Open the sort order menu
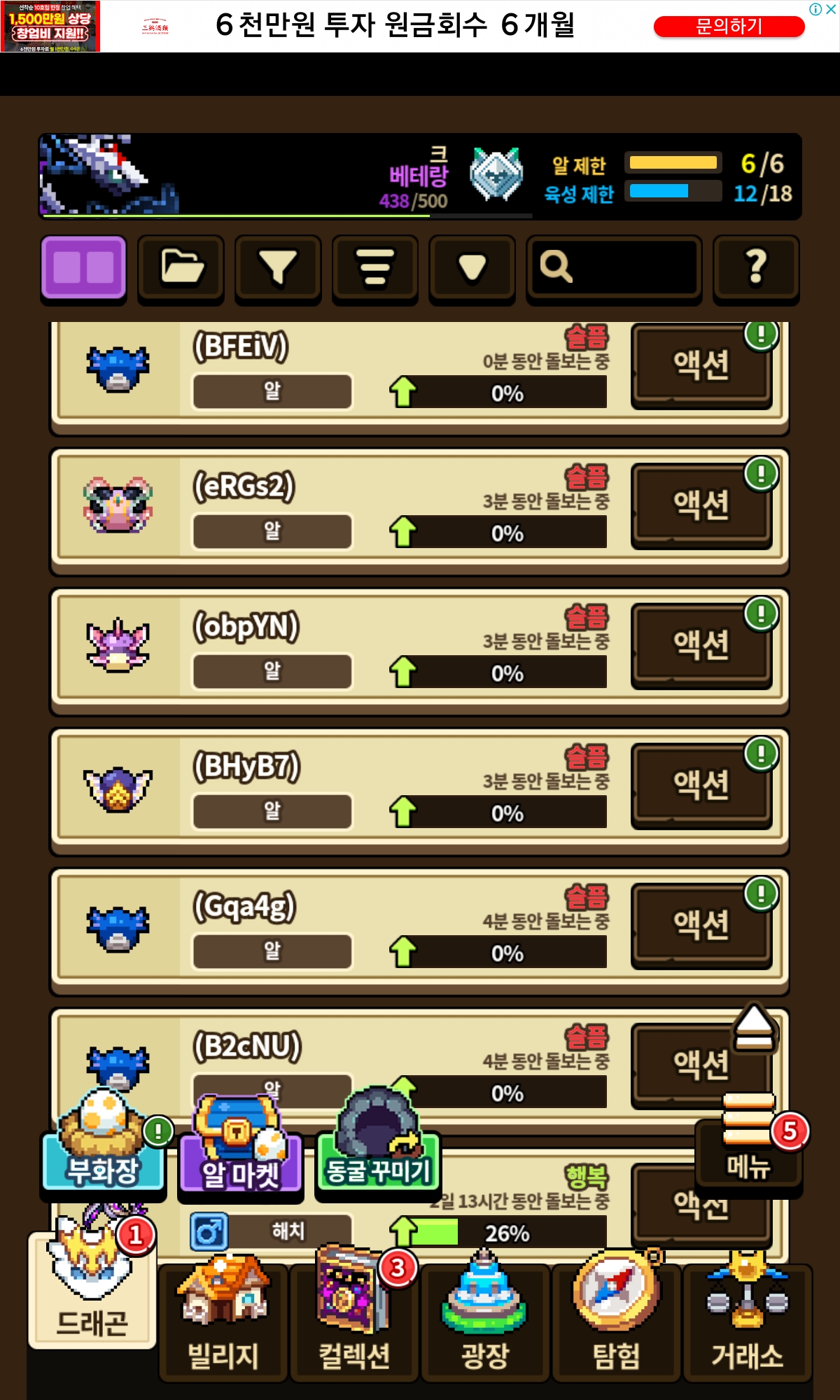The image size is (840, 1400). pyautogui.click(x=375, y=268)
